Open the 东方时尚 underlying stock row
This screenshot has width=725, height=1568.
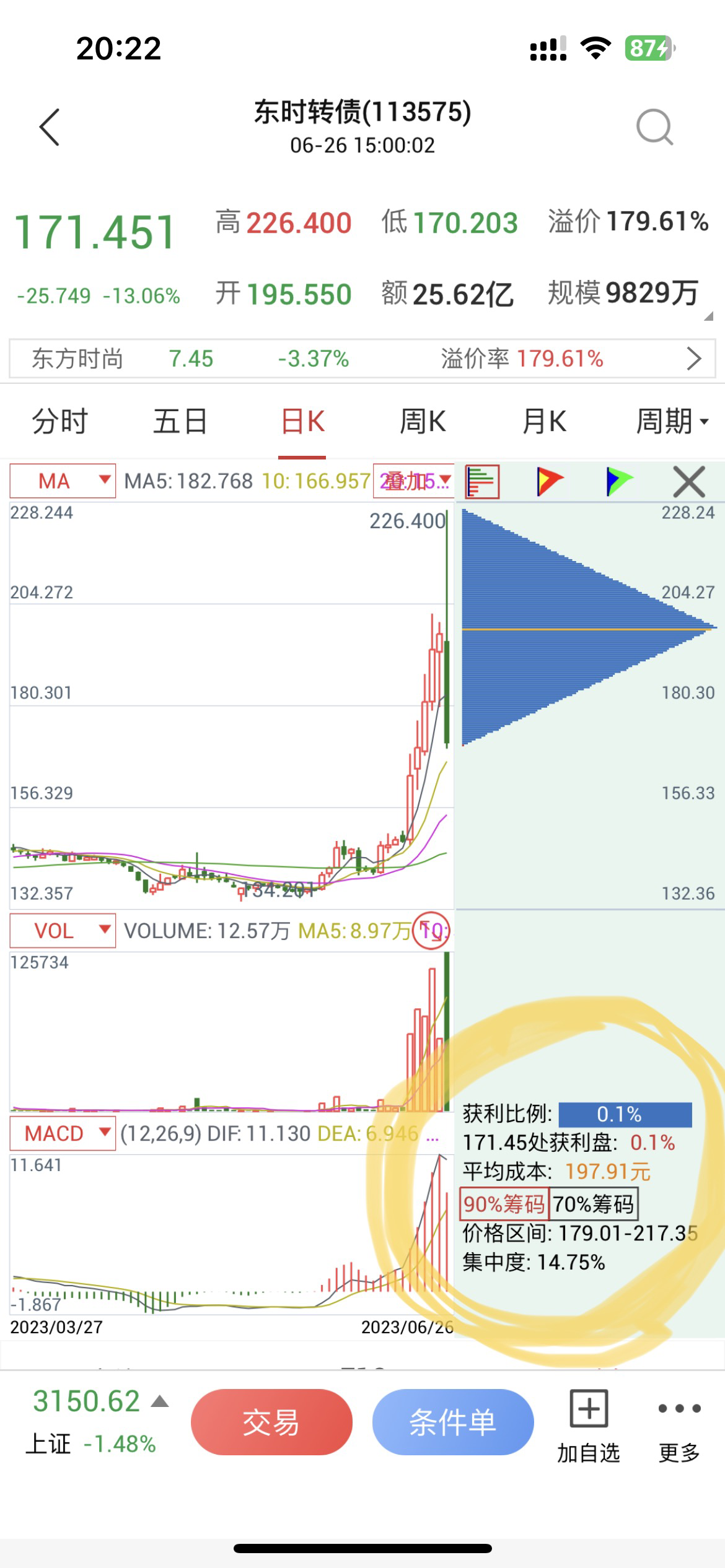coord(362,359)
